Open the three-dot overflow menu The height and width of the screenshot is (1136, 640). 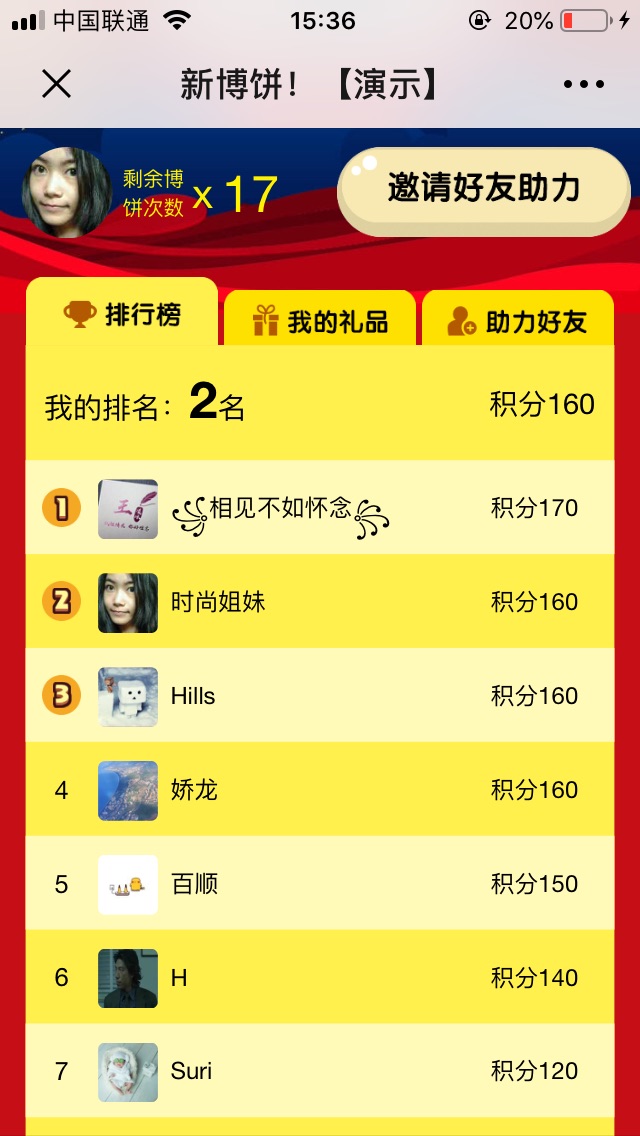[x=584, y=85]
